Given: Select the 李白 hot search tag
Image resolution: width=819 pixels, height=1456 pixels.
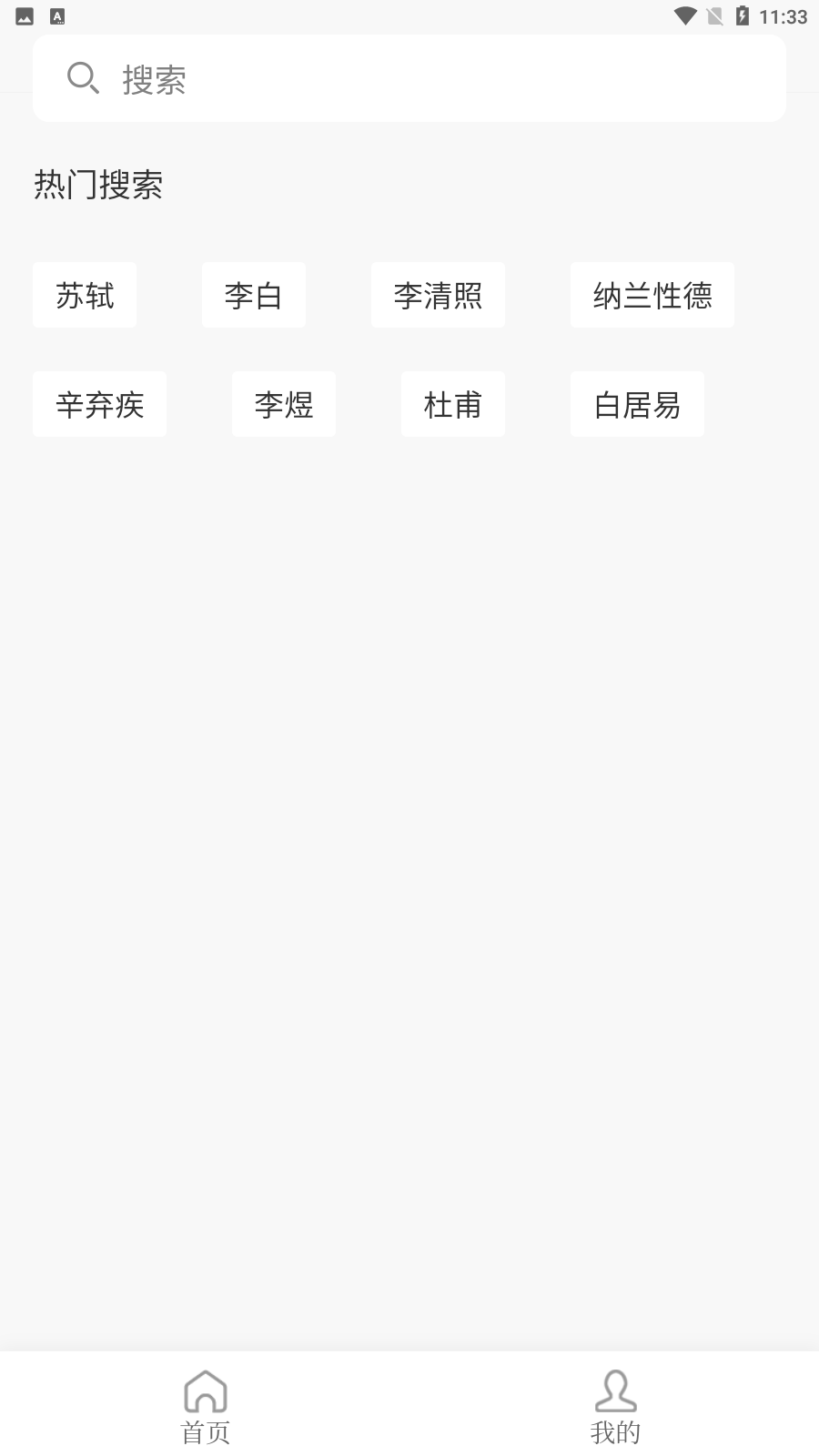Looking at the screenshot, I should click(253, 295).
